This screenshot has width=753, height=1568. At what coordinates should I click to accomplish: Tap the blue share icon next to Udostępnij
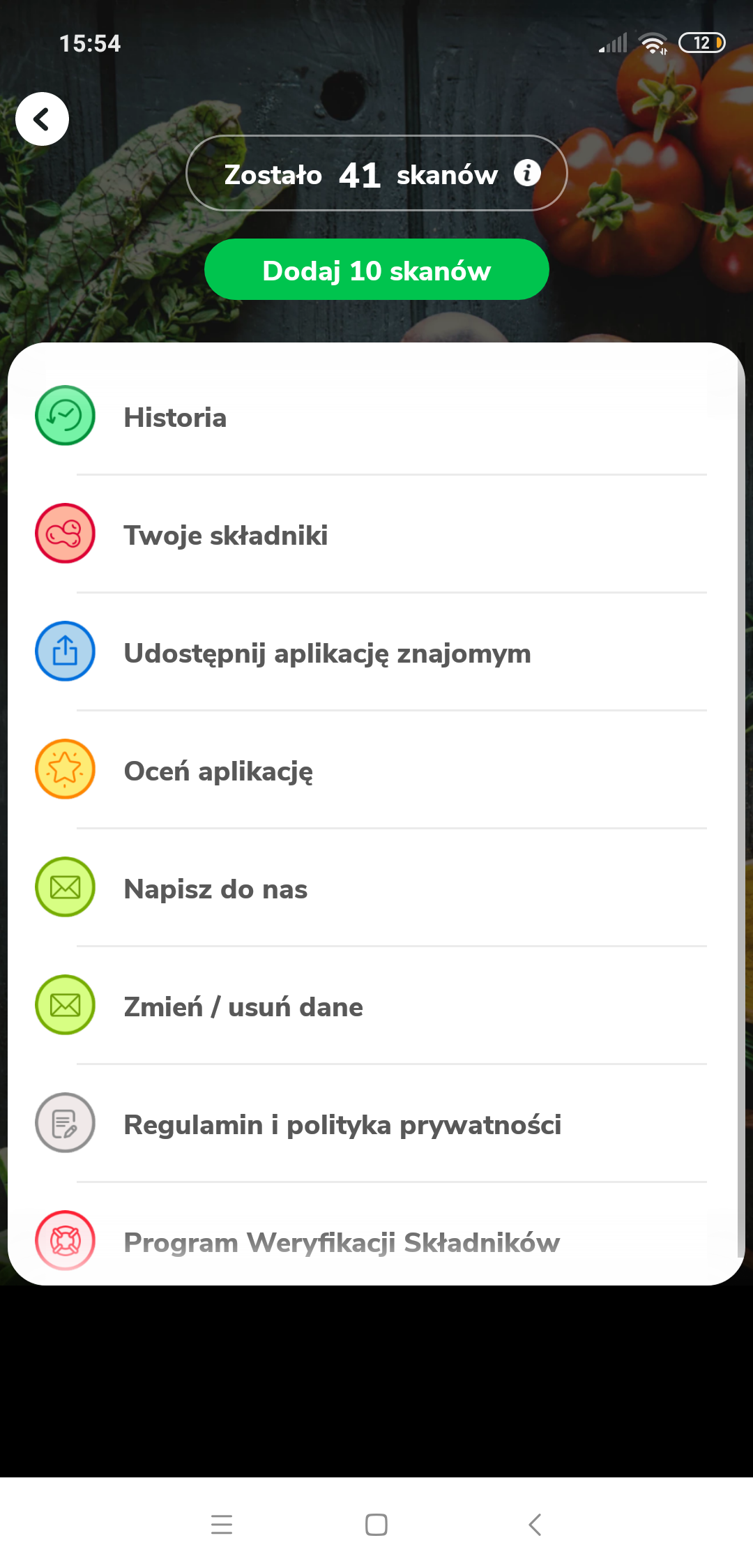64,652
